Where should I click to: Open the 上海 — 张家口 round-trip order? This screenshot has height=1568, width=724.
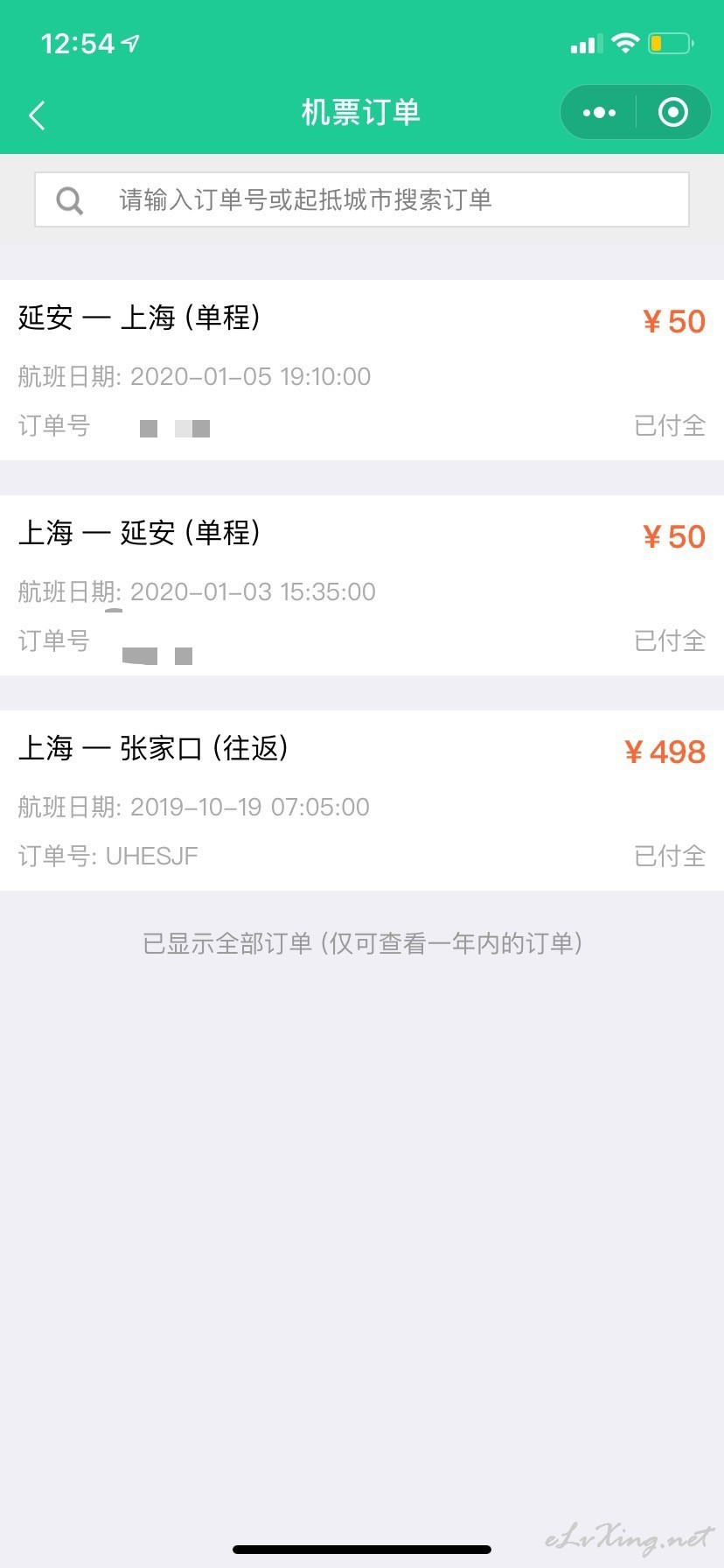[362, 801]
